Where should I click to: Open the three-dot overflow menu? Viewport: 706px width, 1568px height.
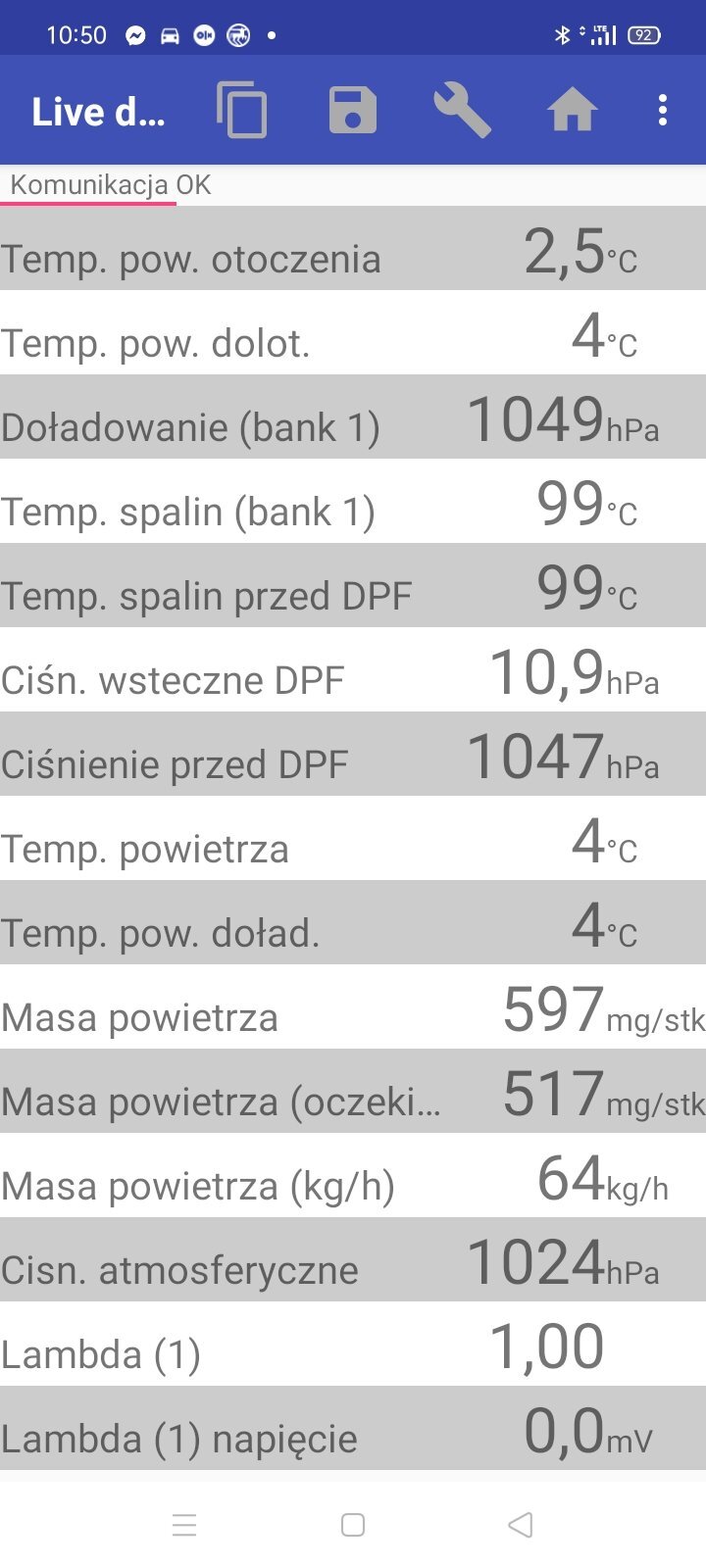click(x=664, y=110)
